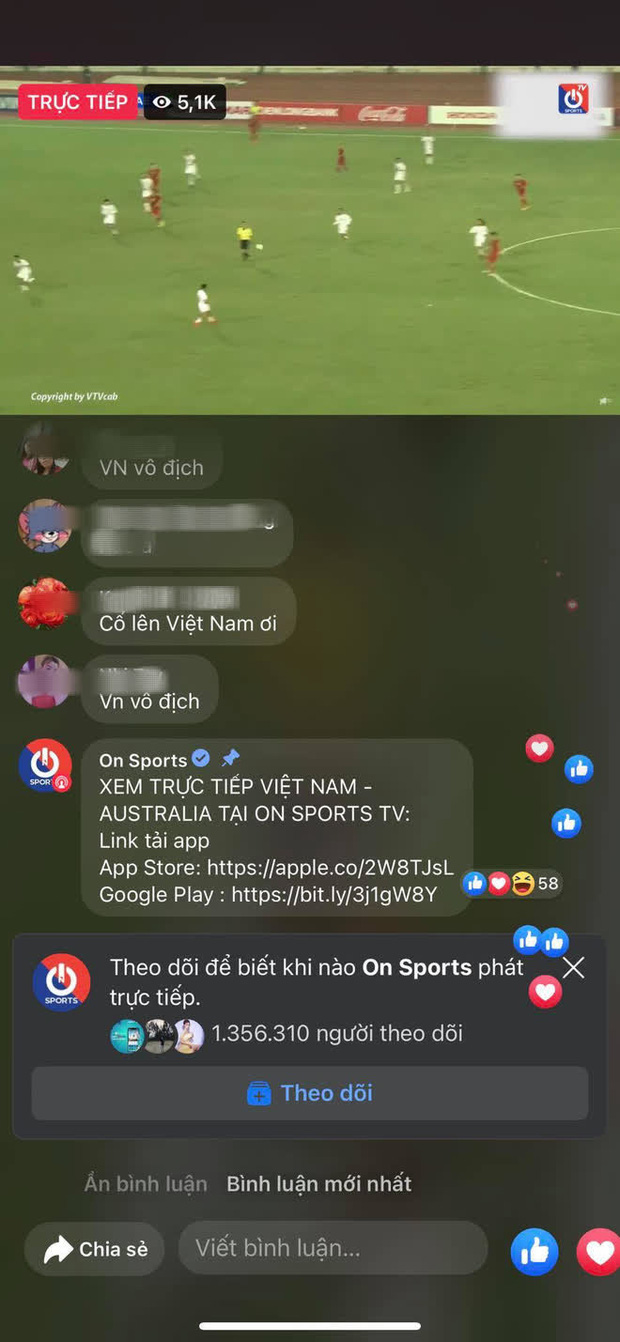Screen dimensions: 620x1342
Task: Send a thumbs-up like reaction
Action: pos(534,1251)
